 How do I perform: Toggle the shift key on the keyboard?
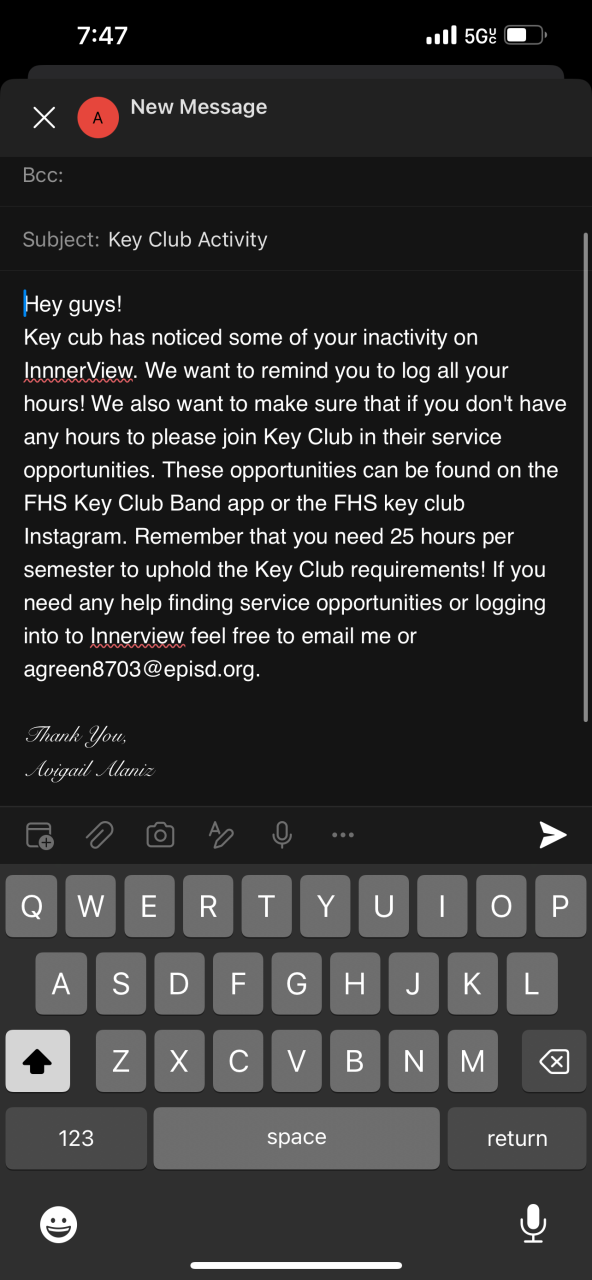coord(38,1061)
